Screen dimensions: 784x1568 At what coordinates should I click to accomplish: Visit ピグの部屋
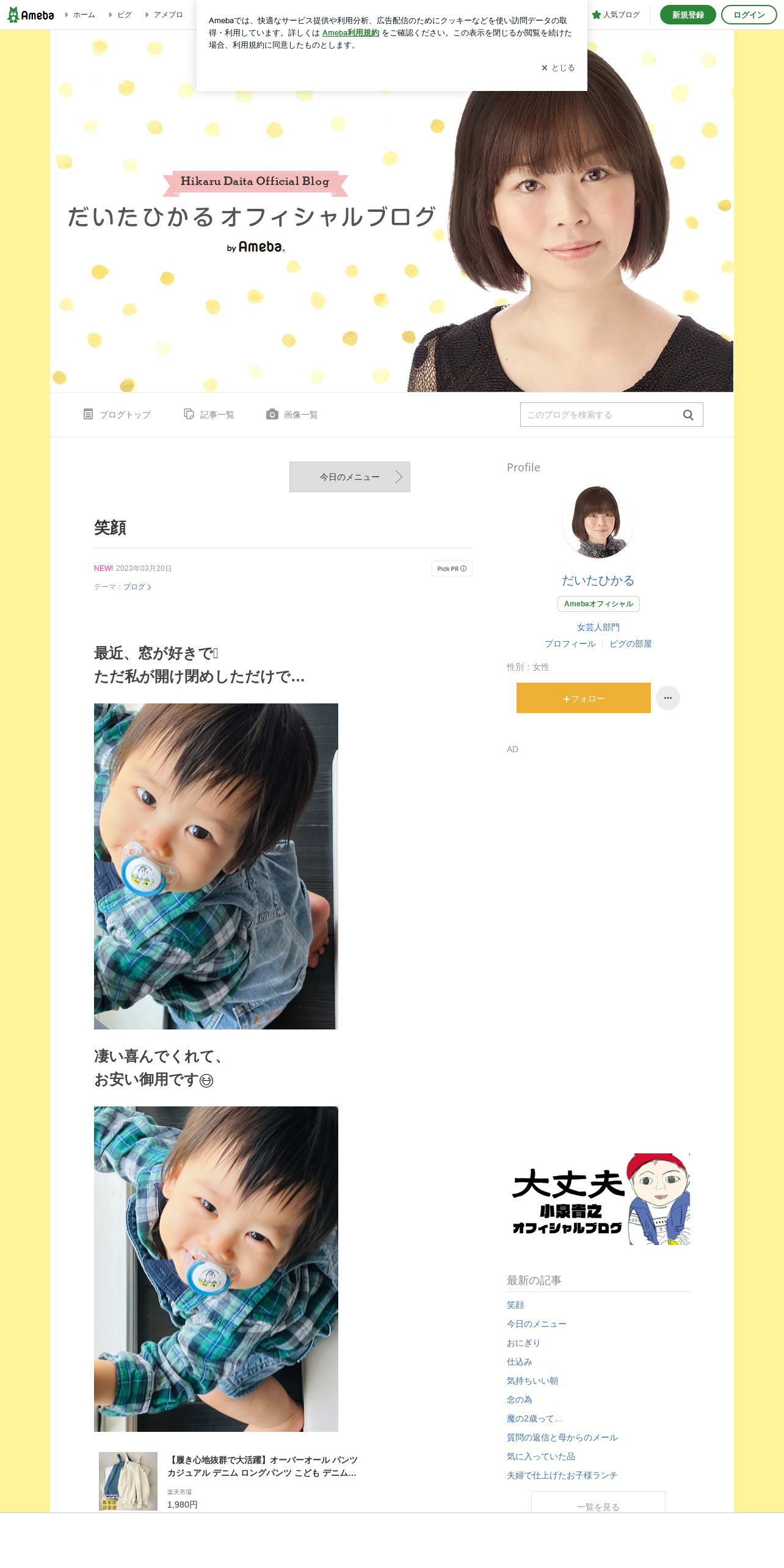(x=631, y=644)
